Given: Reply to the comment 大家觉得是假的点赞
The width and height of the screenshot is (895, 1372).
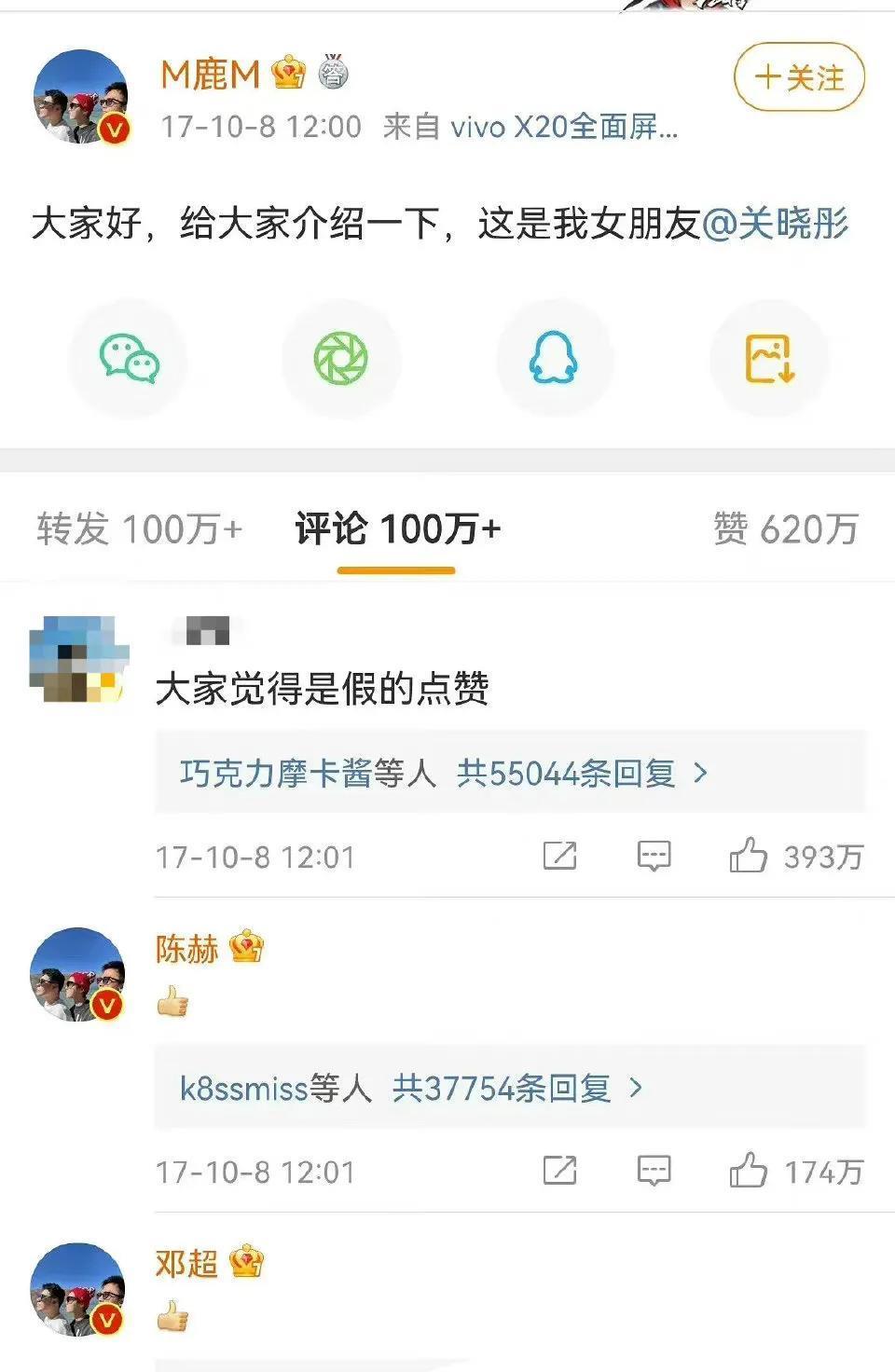Looking at the screenshot, I should [x=654, y=856].
